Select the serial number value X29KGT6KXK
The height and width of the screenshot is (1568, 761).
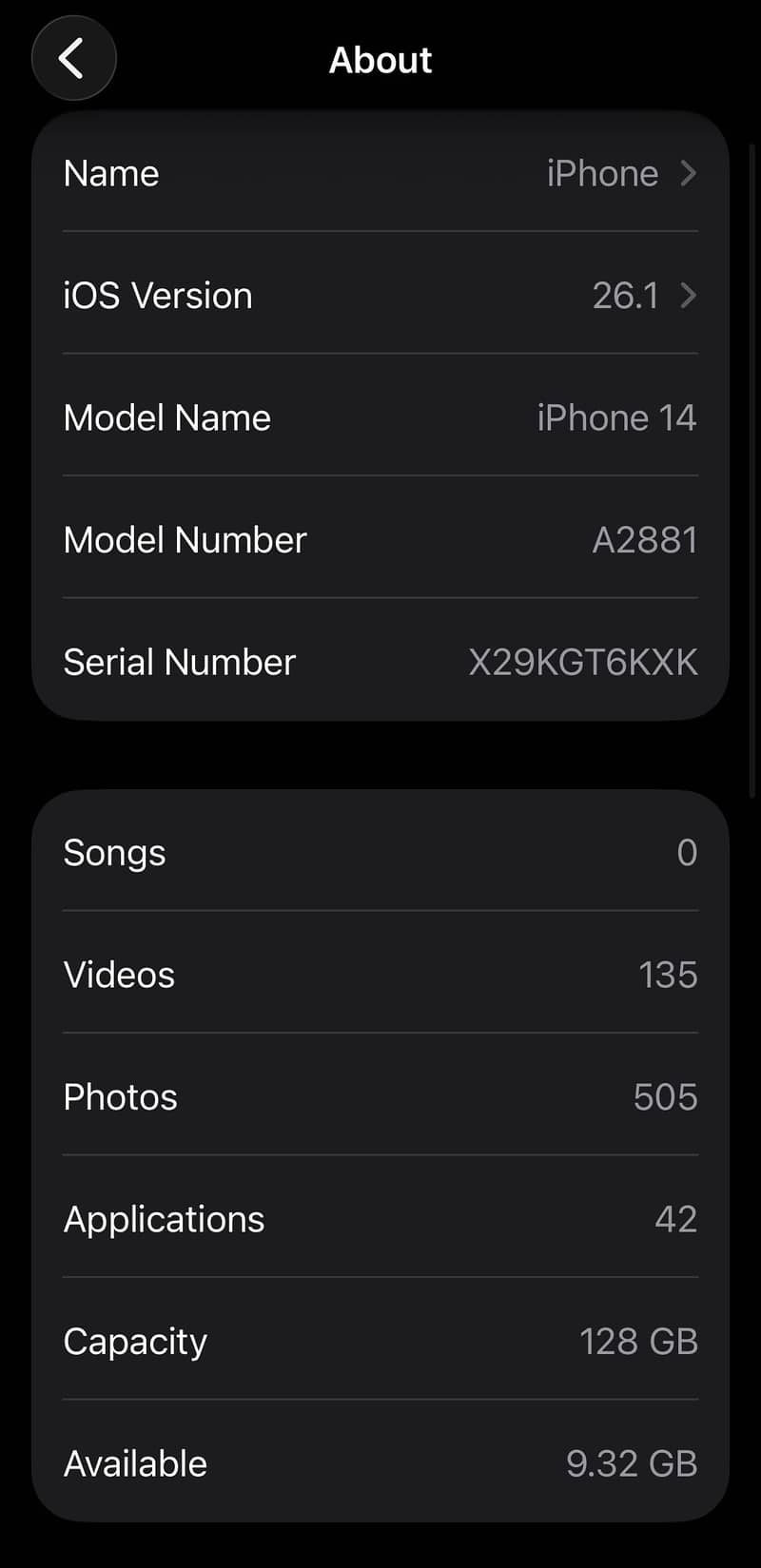point(582,662)
